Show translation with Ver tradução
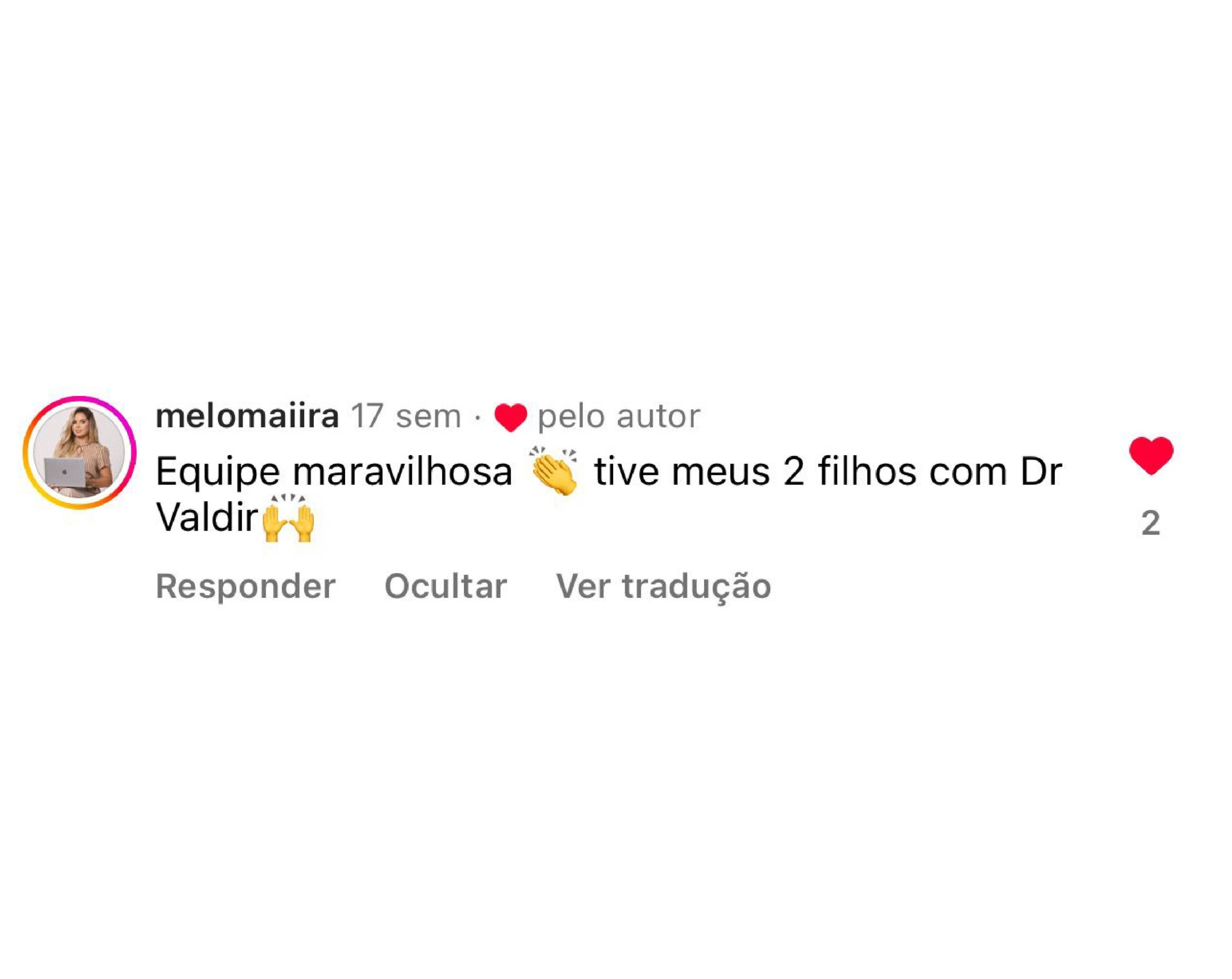Image resolution: width=1232 pixels, height=979 pixels. coord(664,586)
